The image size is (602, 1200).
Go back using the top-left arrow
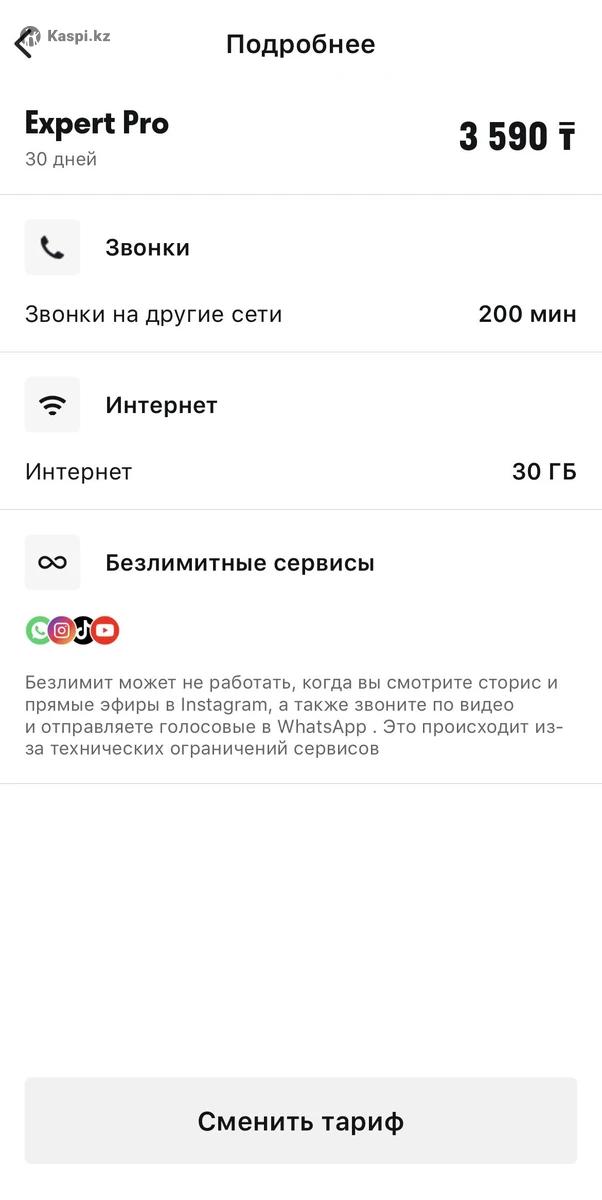(24, 44)
